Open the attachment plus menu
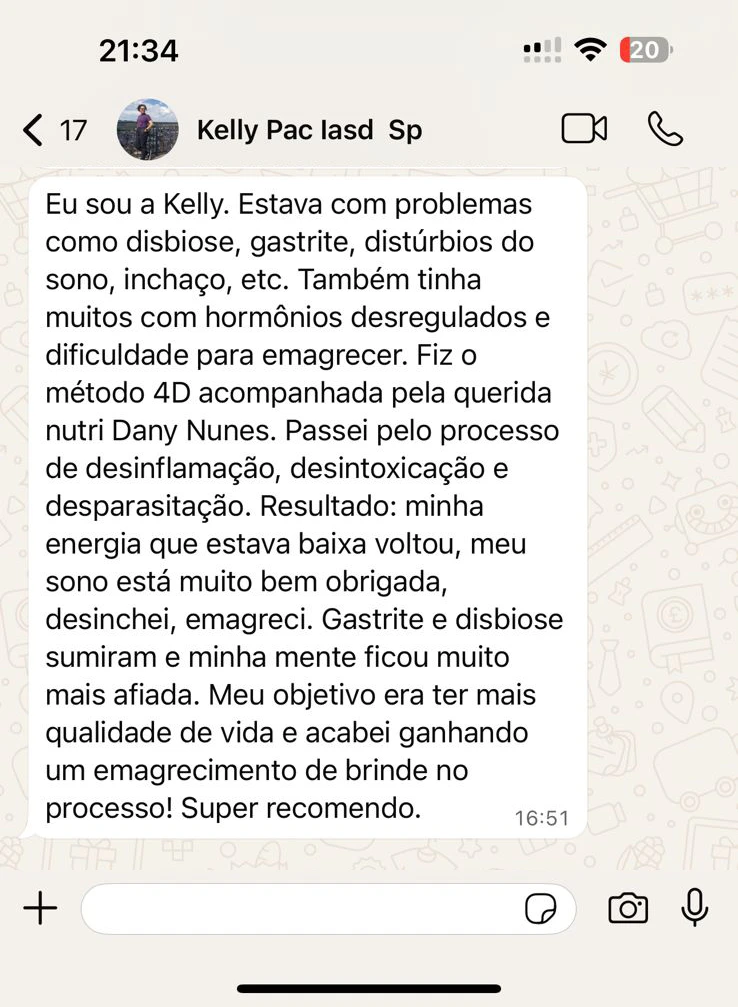738x1007 pixels. (40, 908)
